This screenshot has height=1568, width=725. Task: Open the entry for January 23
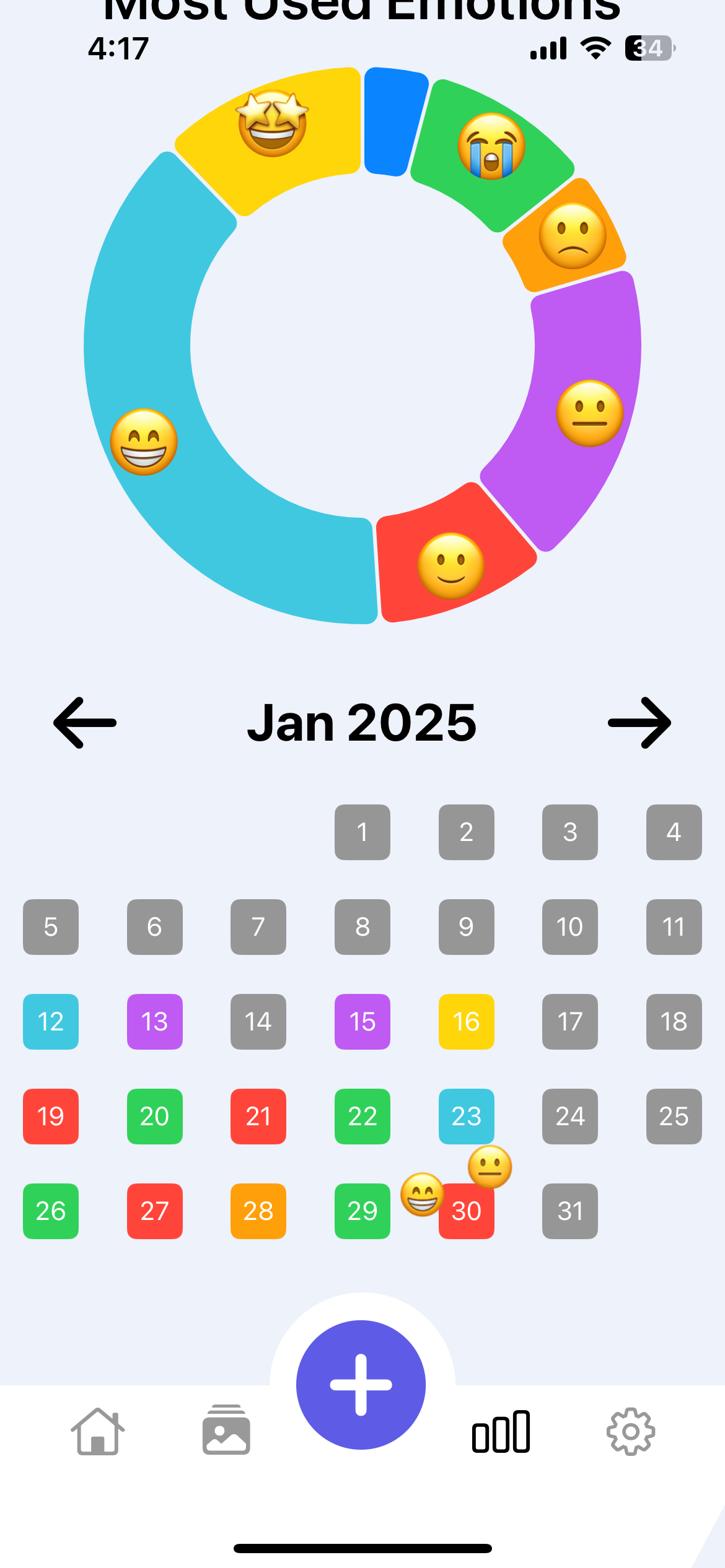[467, 1117]
